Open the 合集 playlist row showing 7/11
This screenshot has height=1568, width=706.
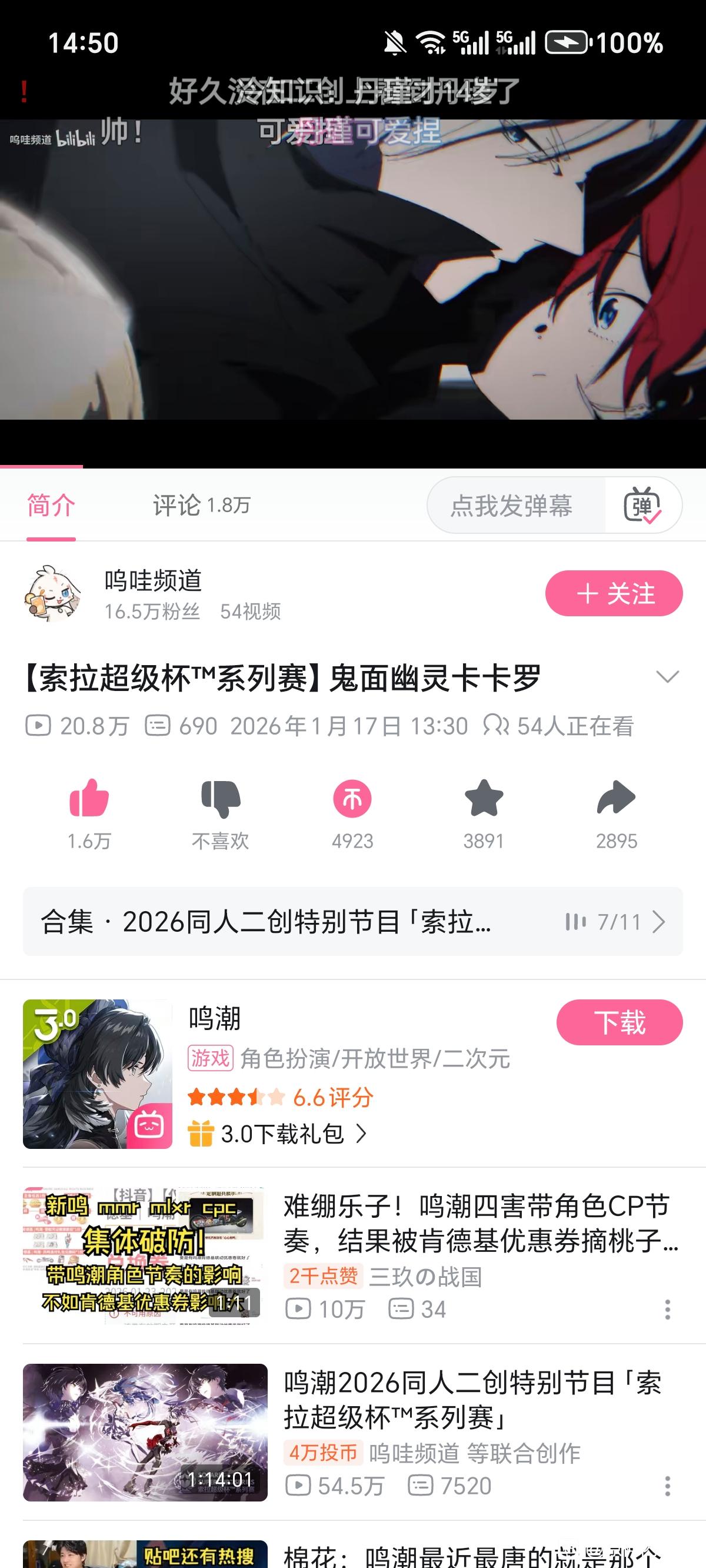[353, 922]
